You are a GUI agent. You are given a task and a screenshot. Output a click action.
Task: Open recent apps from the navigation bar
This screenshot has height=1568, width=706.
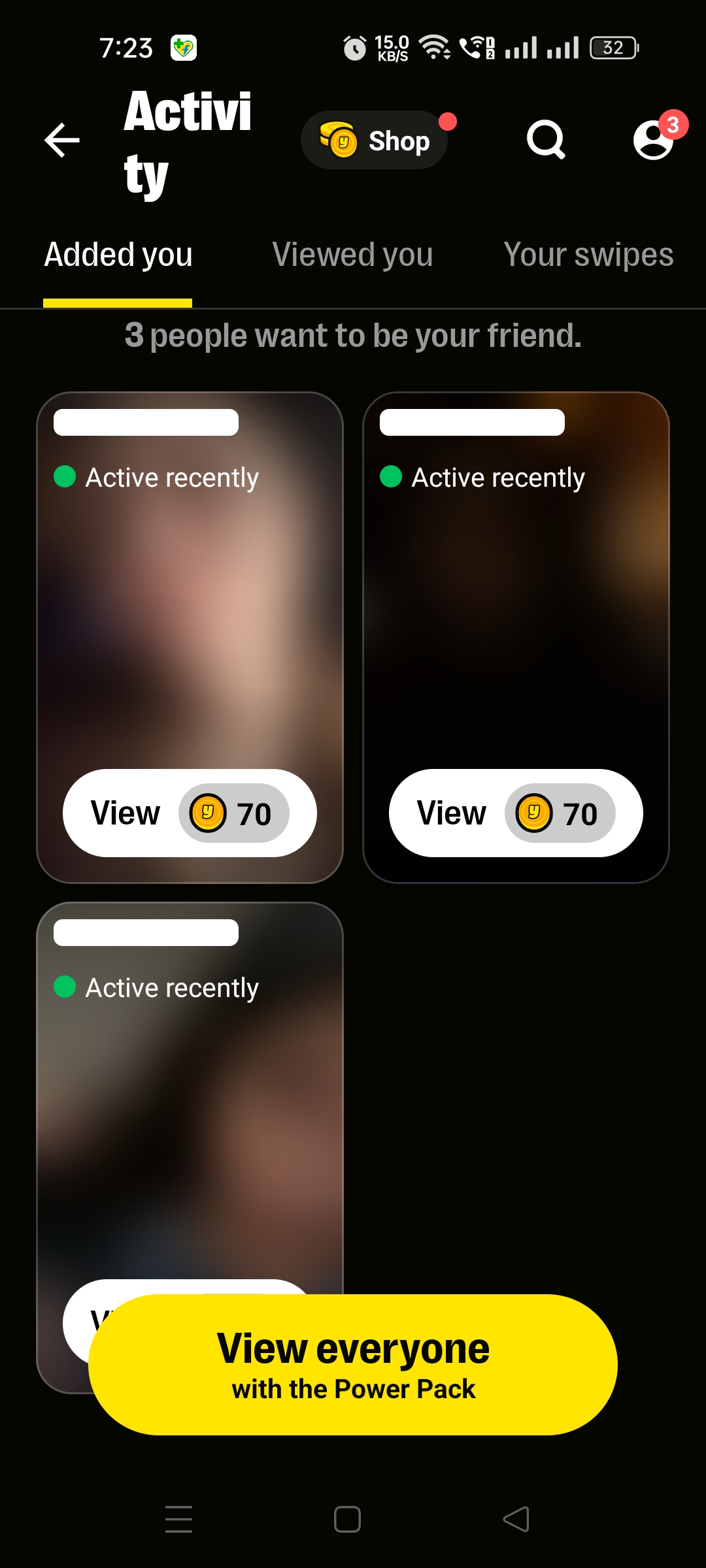178,1519
